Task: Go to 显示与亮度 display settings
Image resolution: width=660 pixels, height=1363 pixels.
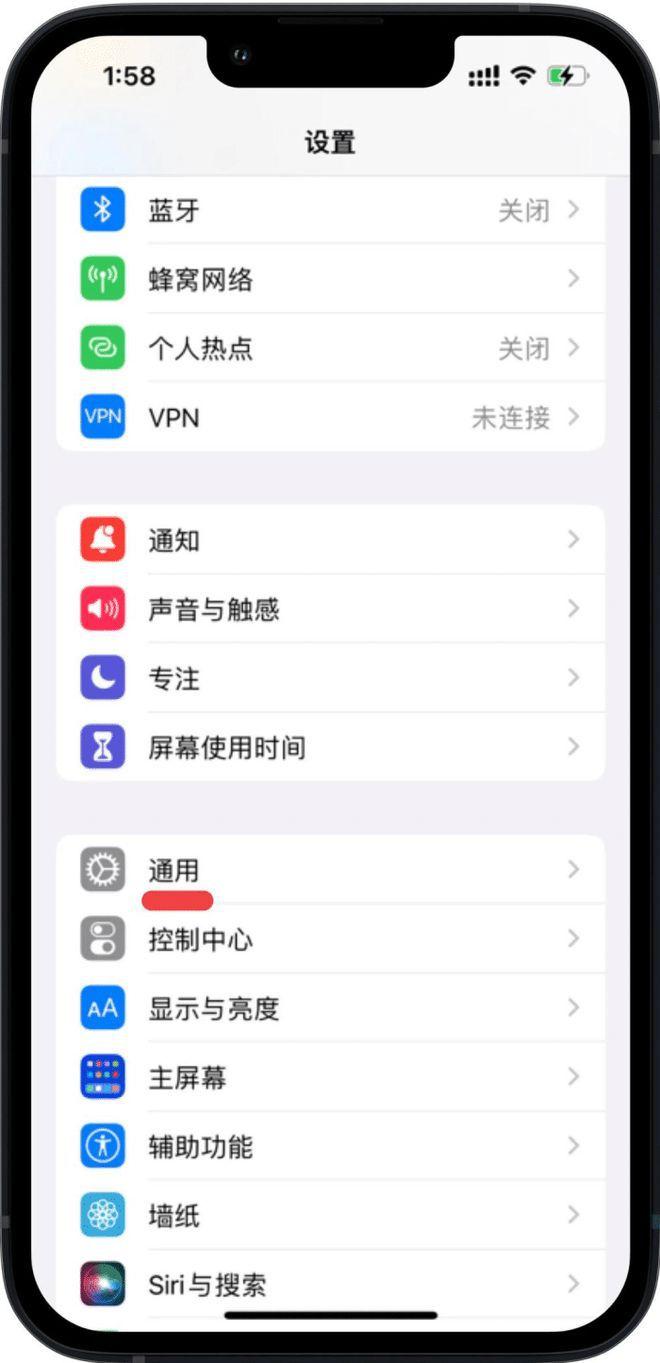Action: pos(330,1008)
